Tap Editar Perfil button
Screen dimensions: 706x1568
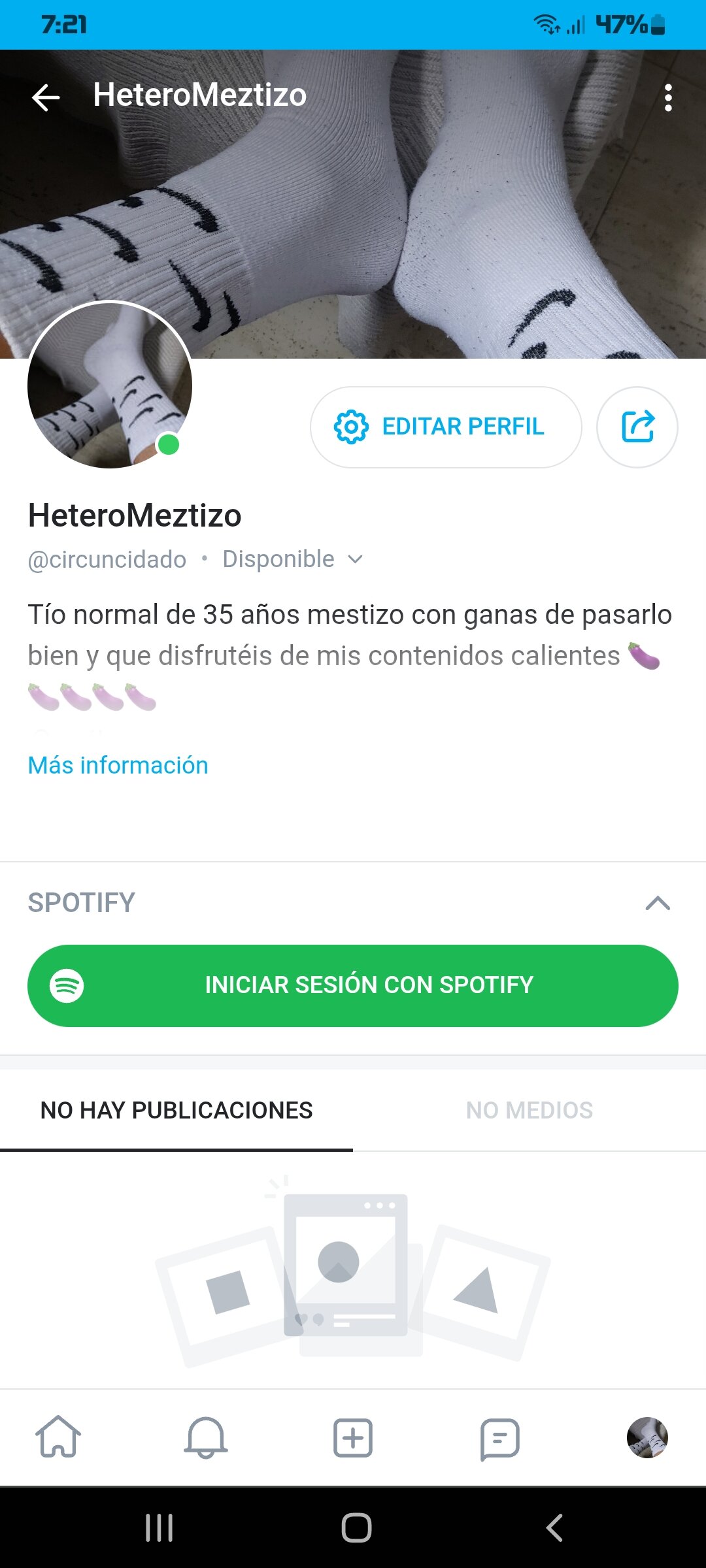445,427
